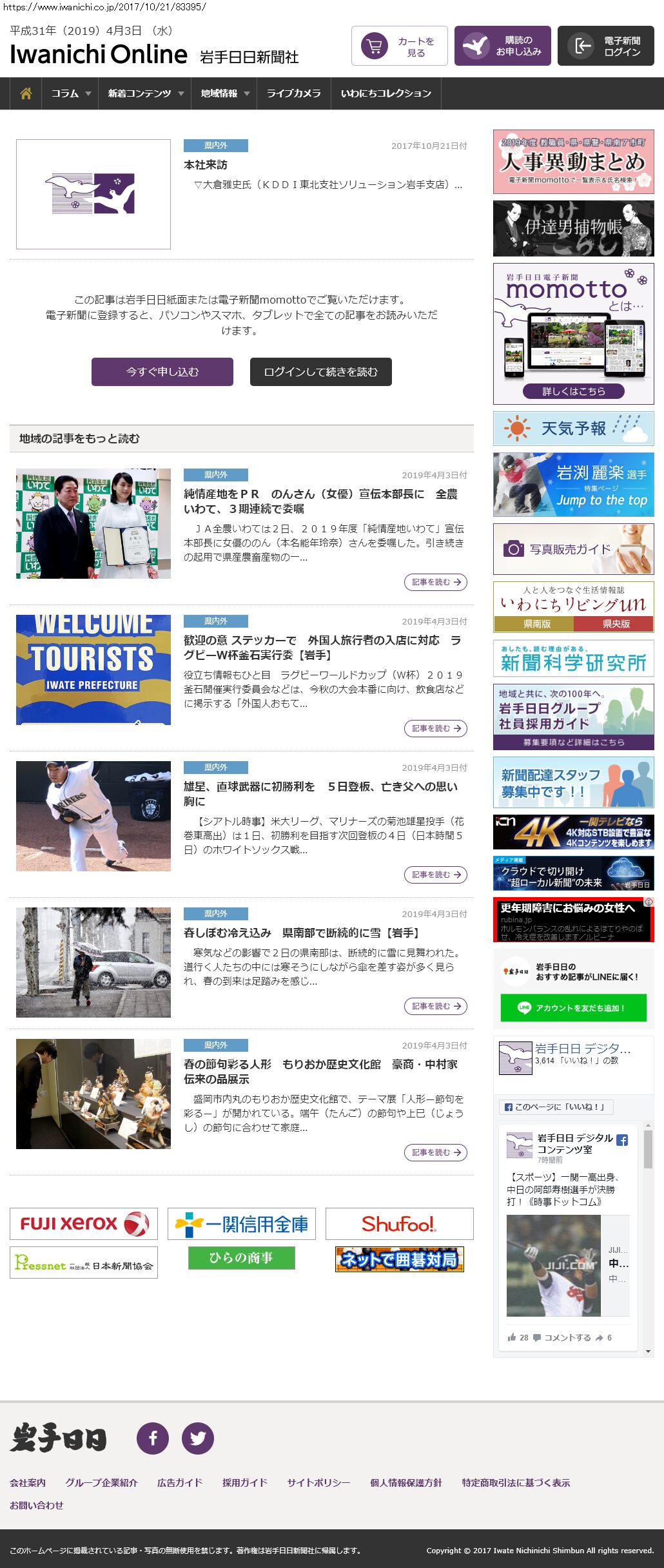This screenshot has height=1568, width=664.
Task: Open the 春しぼむ冷え込み article headline
Action: coord(302,933)
